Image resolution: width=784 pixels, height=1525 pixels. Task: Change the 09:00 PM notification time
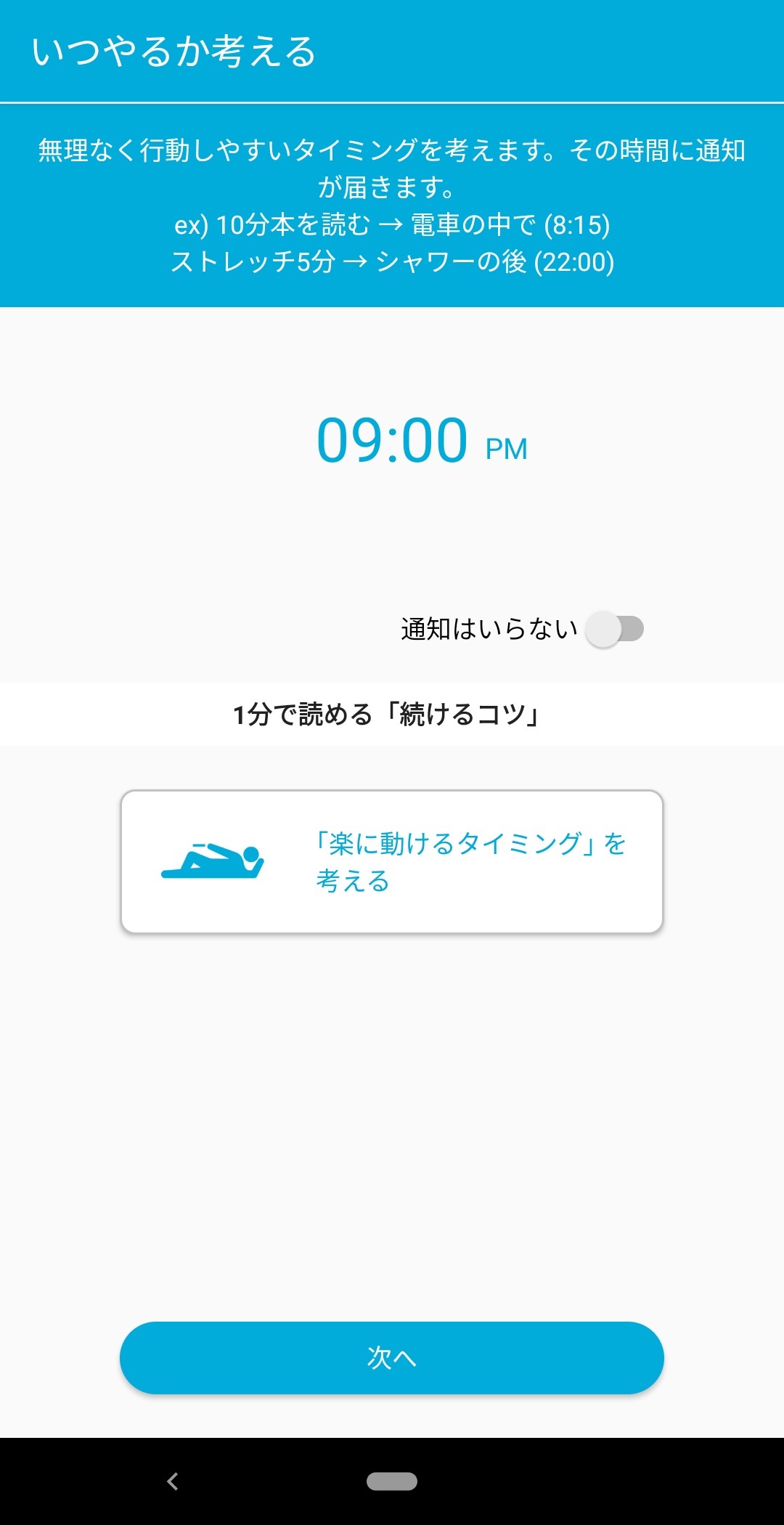(x=422, y=441)
